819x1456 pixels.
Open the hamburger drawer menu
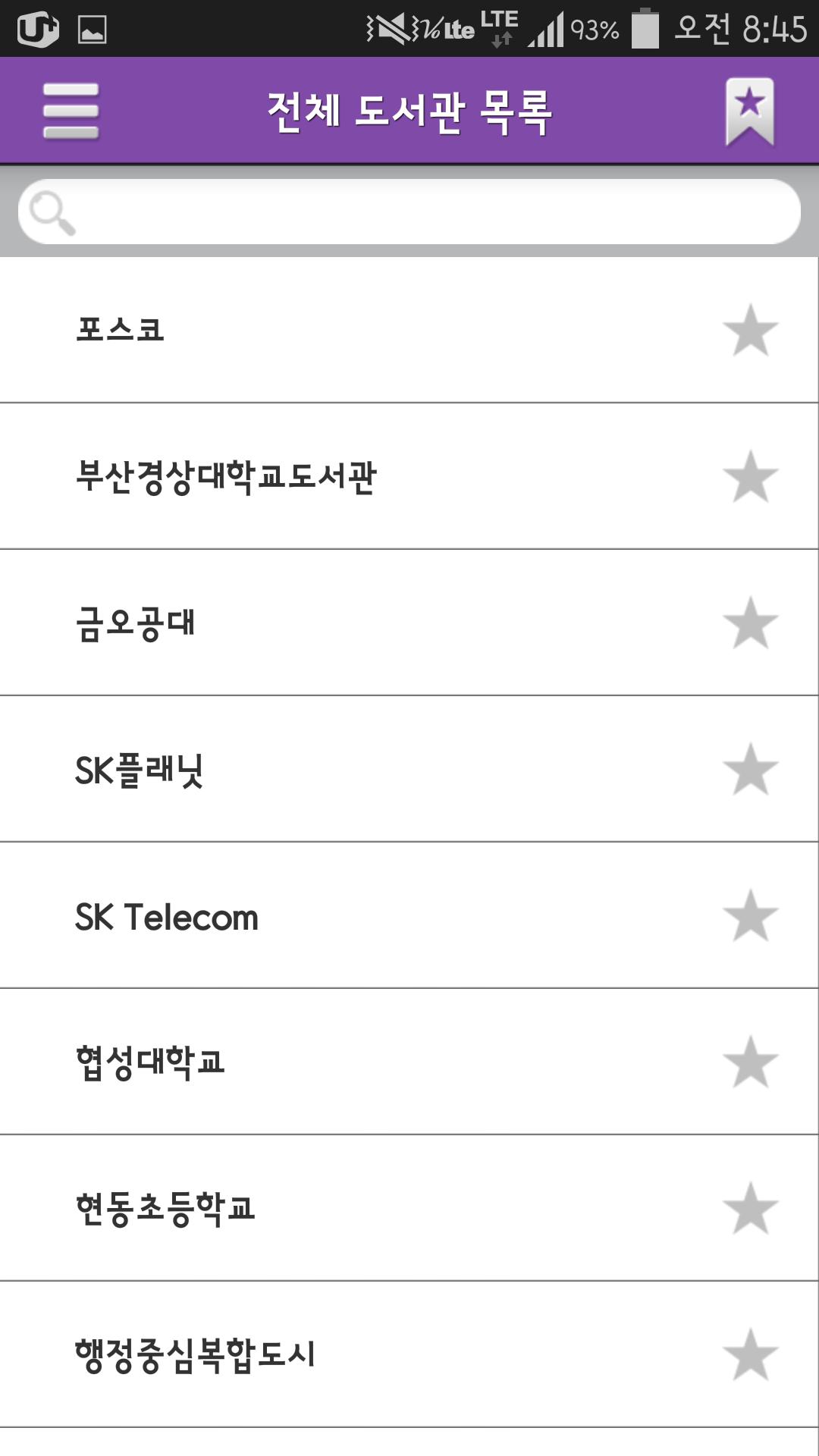(x=71, y=111)
